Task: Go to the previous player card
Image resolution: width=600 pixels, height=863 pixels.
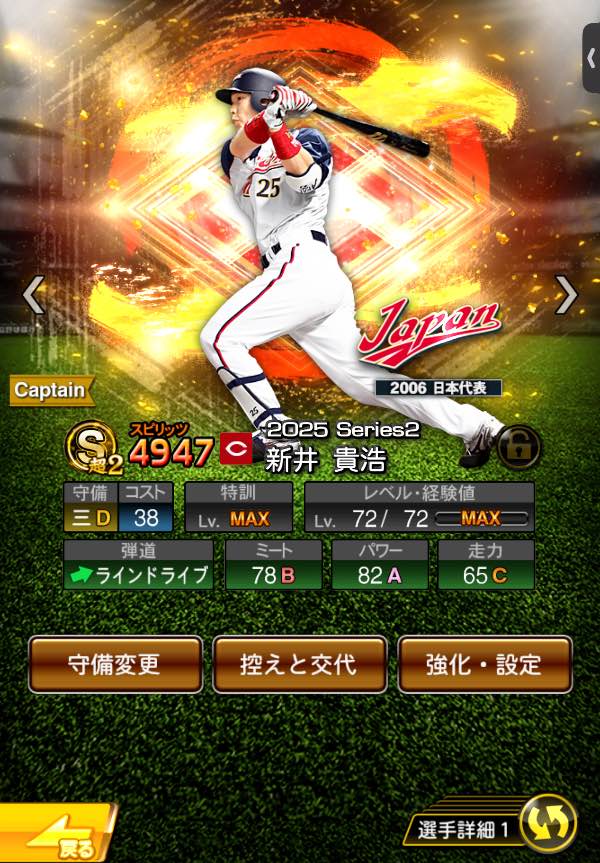Action: [33, 294]
